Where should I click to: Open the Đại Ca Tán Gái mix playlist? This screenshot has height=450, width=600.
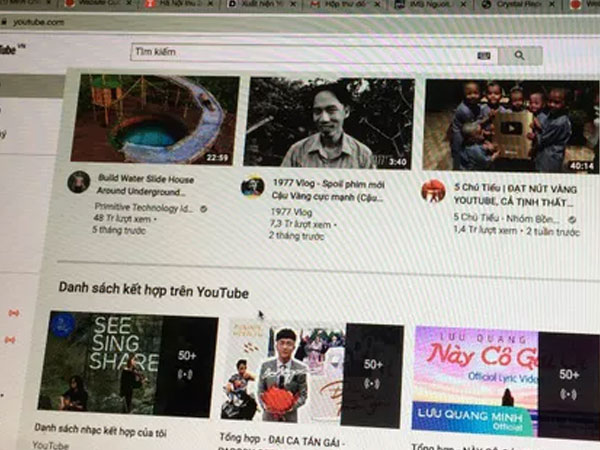pos(312,373)
